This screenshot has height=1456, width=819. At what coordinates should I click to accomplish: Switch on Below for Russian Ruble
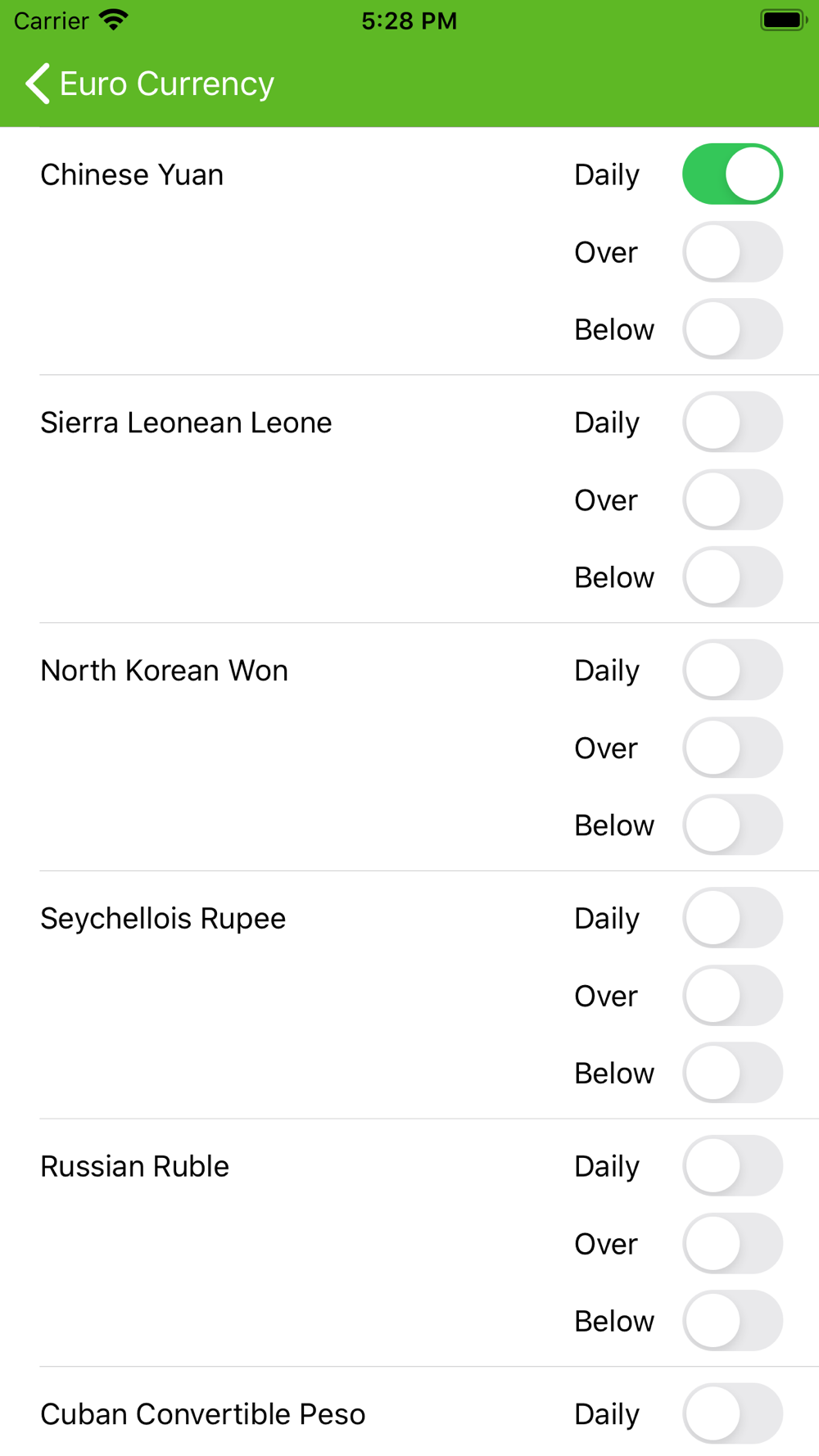coord(733,1322)
